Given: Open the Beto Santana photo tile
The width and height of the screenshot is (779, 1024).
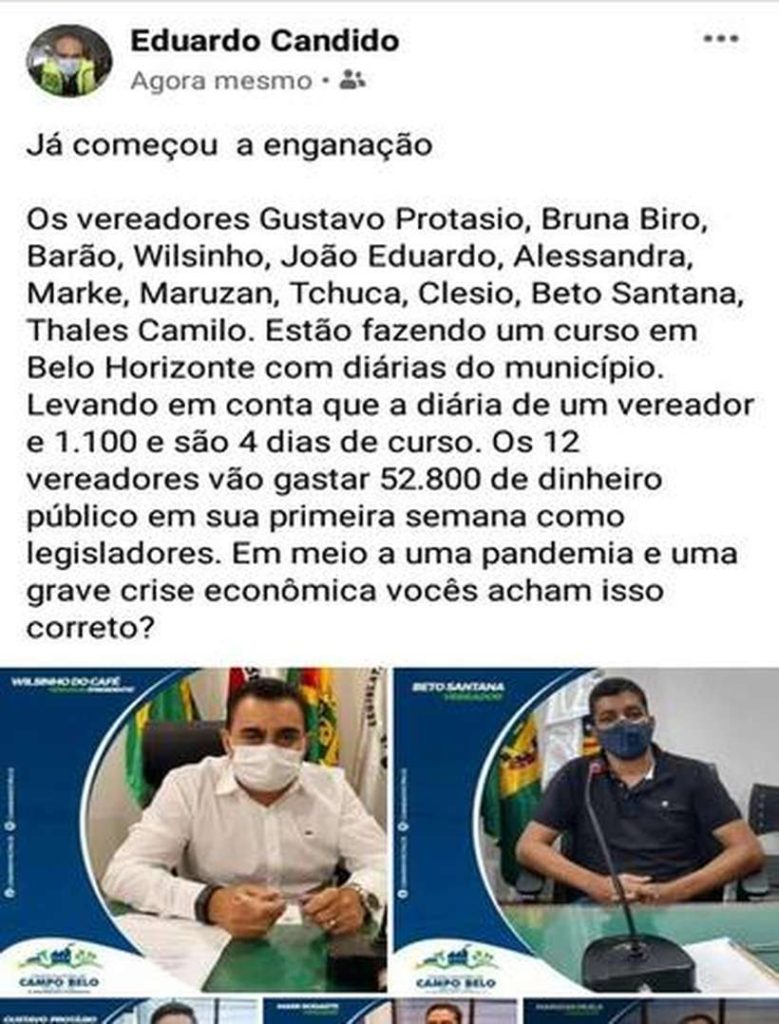Looking at the screenshot, I should (x=586, y=830).
